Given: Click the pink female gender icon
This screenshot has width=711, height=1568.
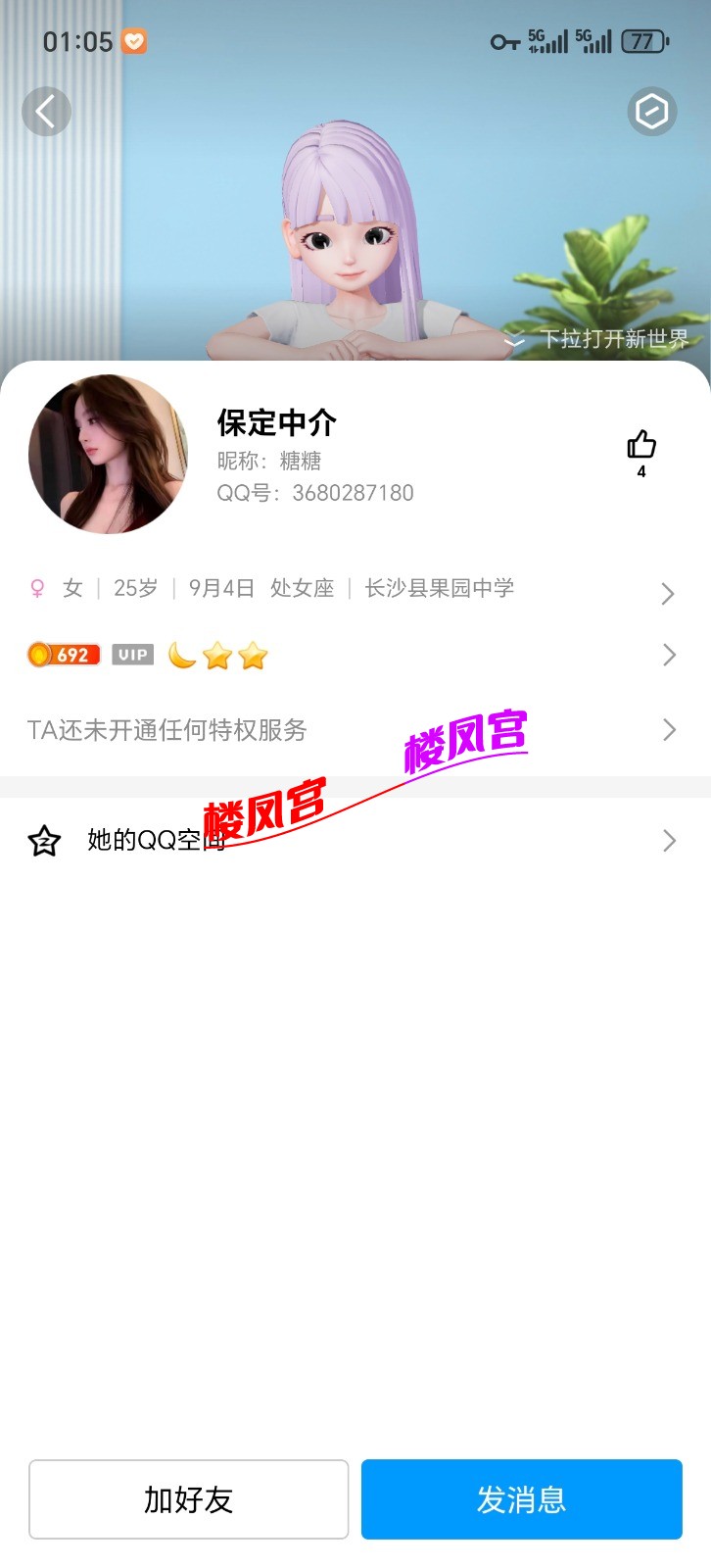Looking at the screenshot, I should point(36,587).
